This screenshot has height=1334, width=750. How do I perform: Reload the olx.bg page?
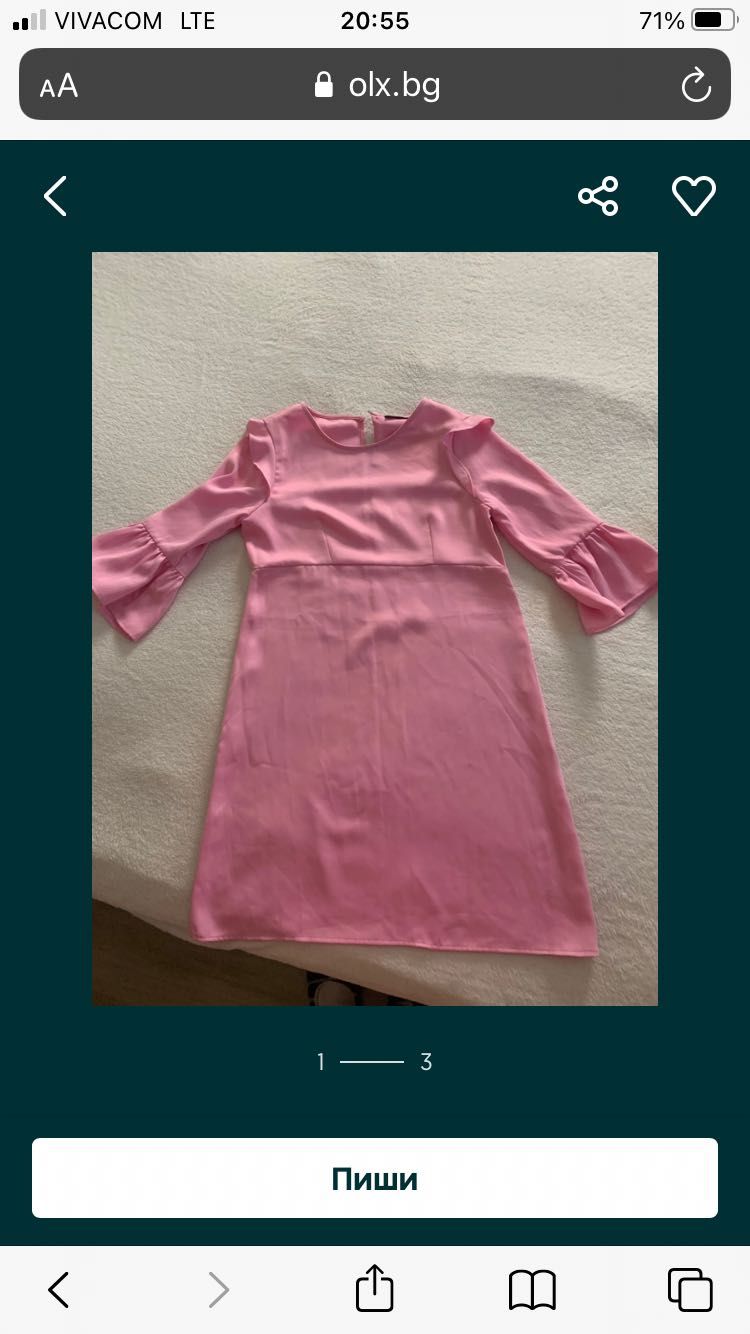pos(695,86)
